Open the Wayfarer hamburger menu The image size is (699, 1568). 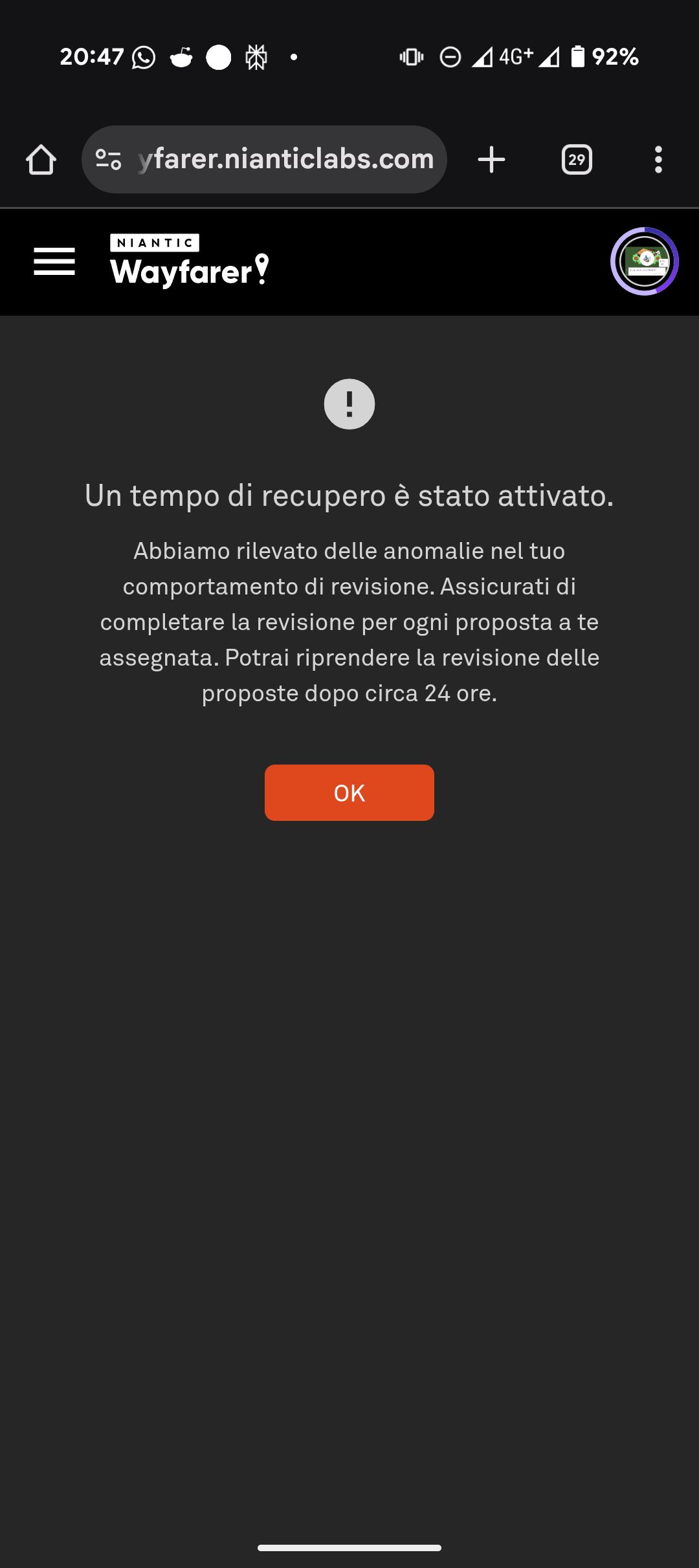pyautogui.click(x=54, y=261)
